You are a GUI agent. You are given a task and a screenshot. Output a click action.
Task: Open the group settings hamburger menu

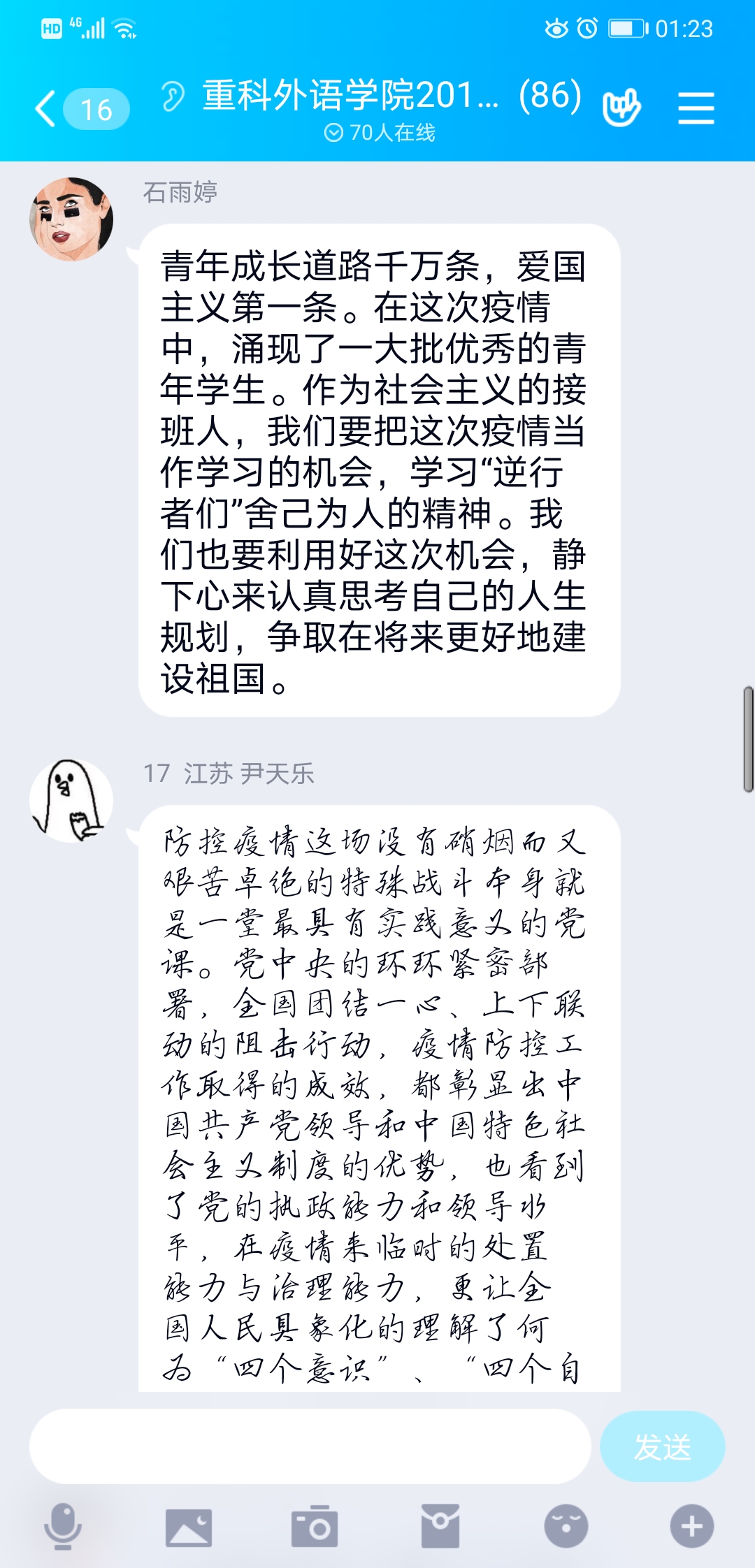coord(696,109)
